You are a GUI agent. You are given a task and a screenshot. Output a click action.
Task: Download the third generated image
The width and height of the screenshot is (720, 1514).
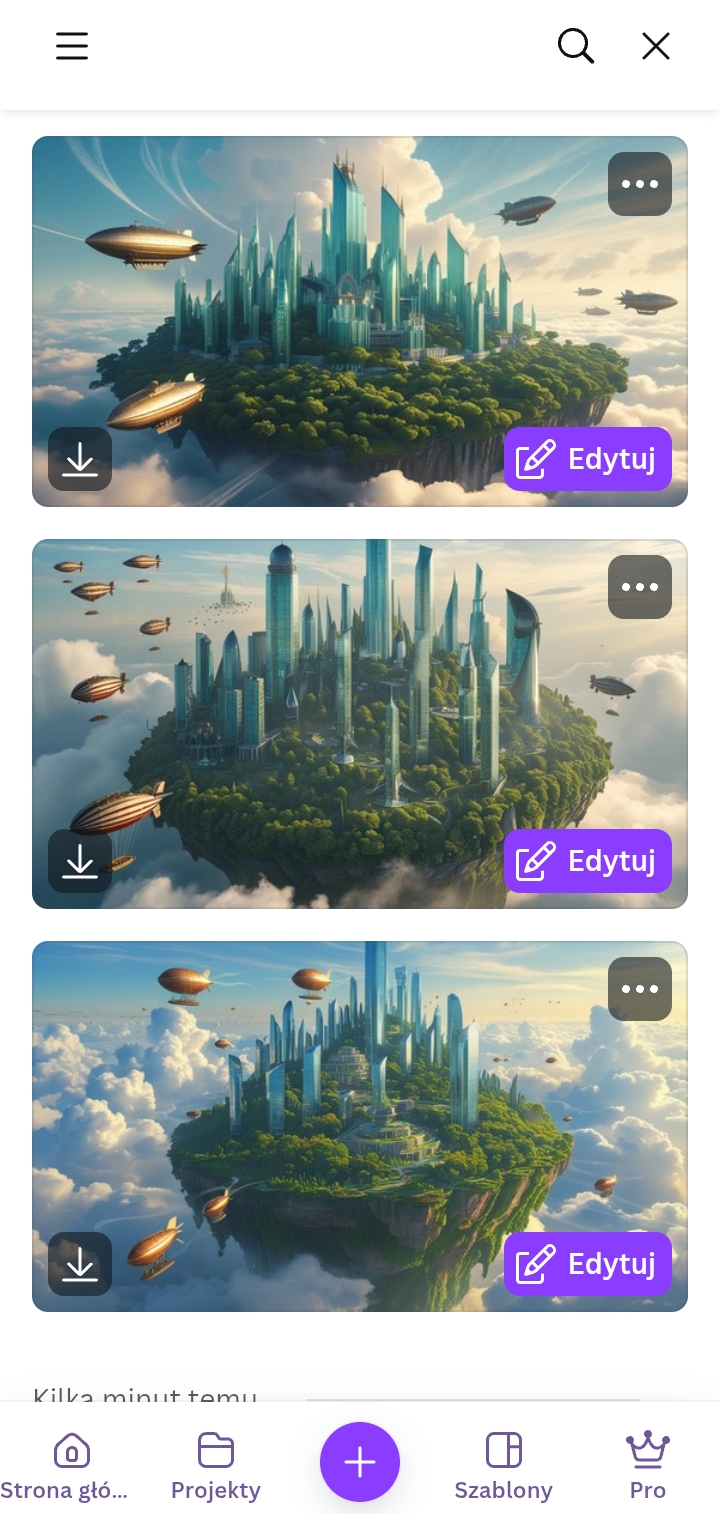pyautogui.click(x=80, y=1264)
